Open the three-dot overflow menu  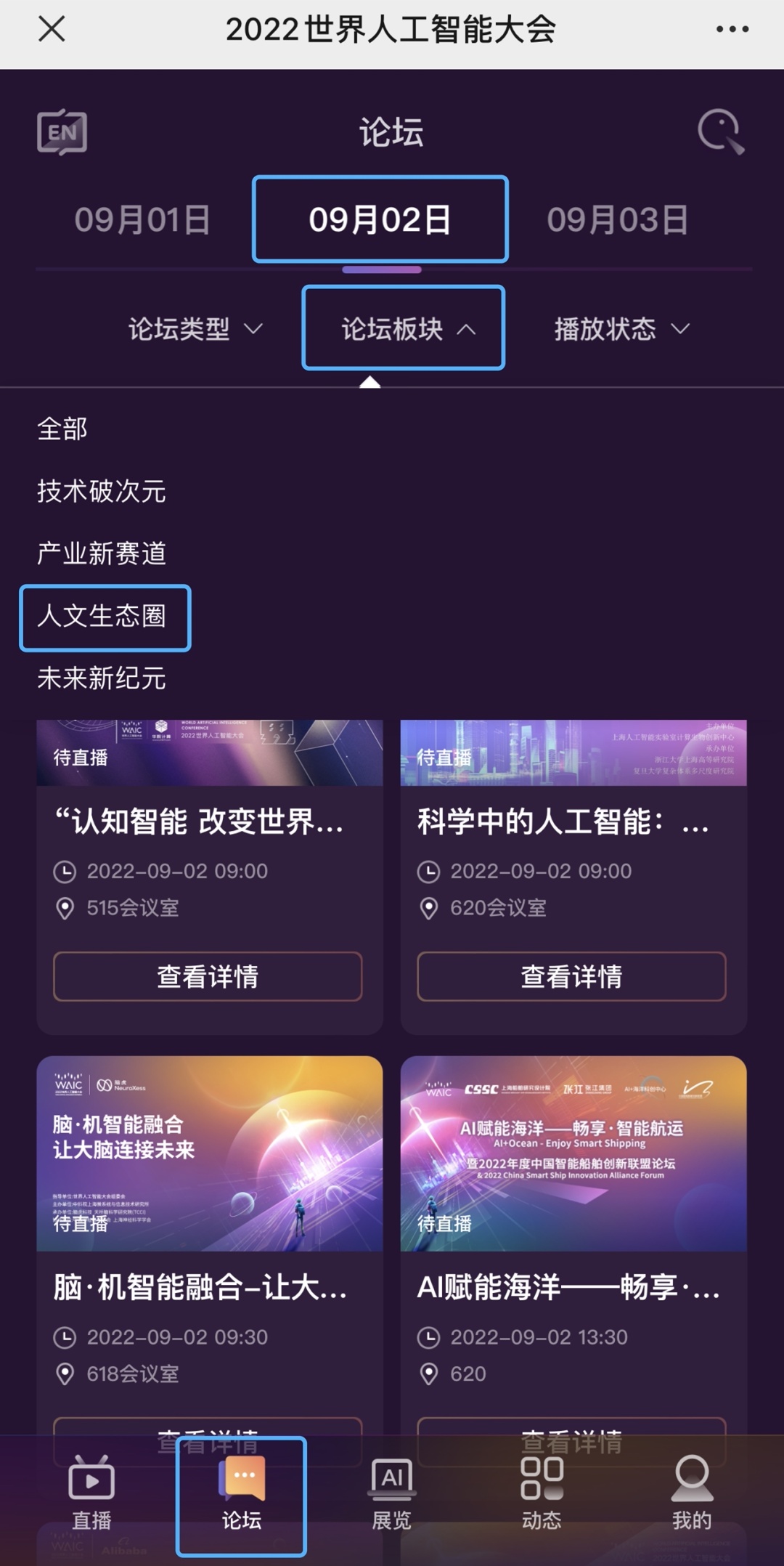[x=732, y=30]
